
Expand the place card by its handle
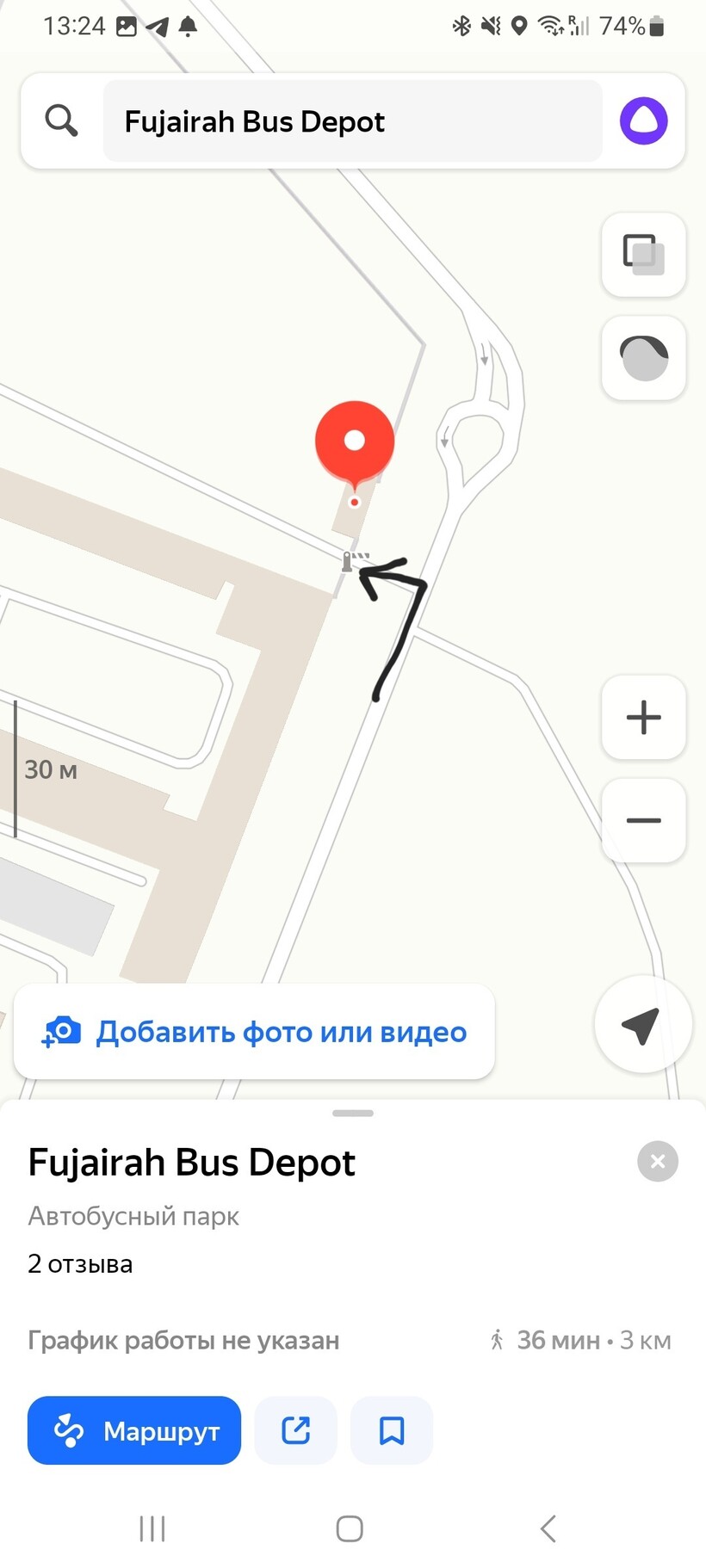(353, 1113)
